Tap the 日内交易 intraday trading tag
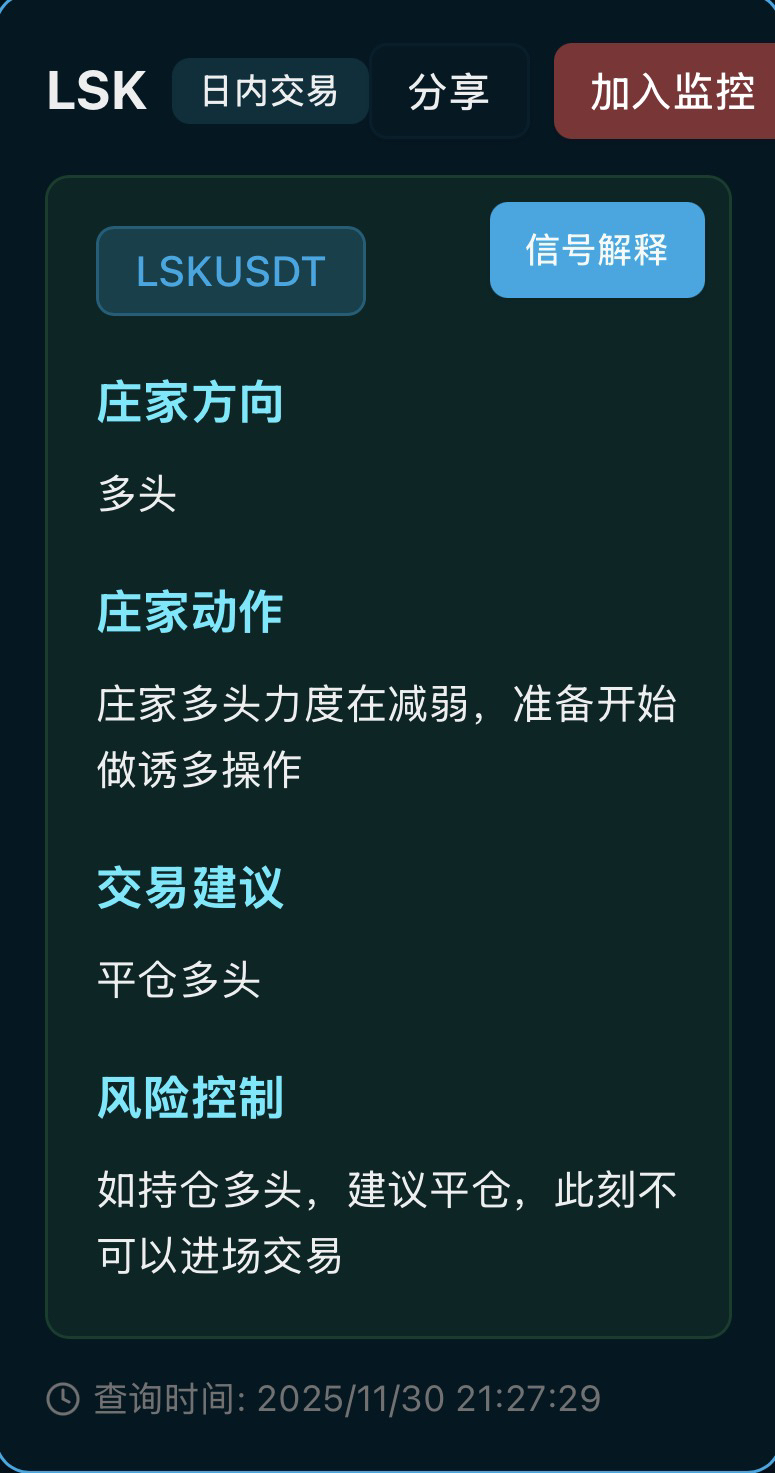 tap(270, 92)
